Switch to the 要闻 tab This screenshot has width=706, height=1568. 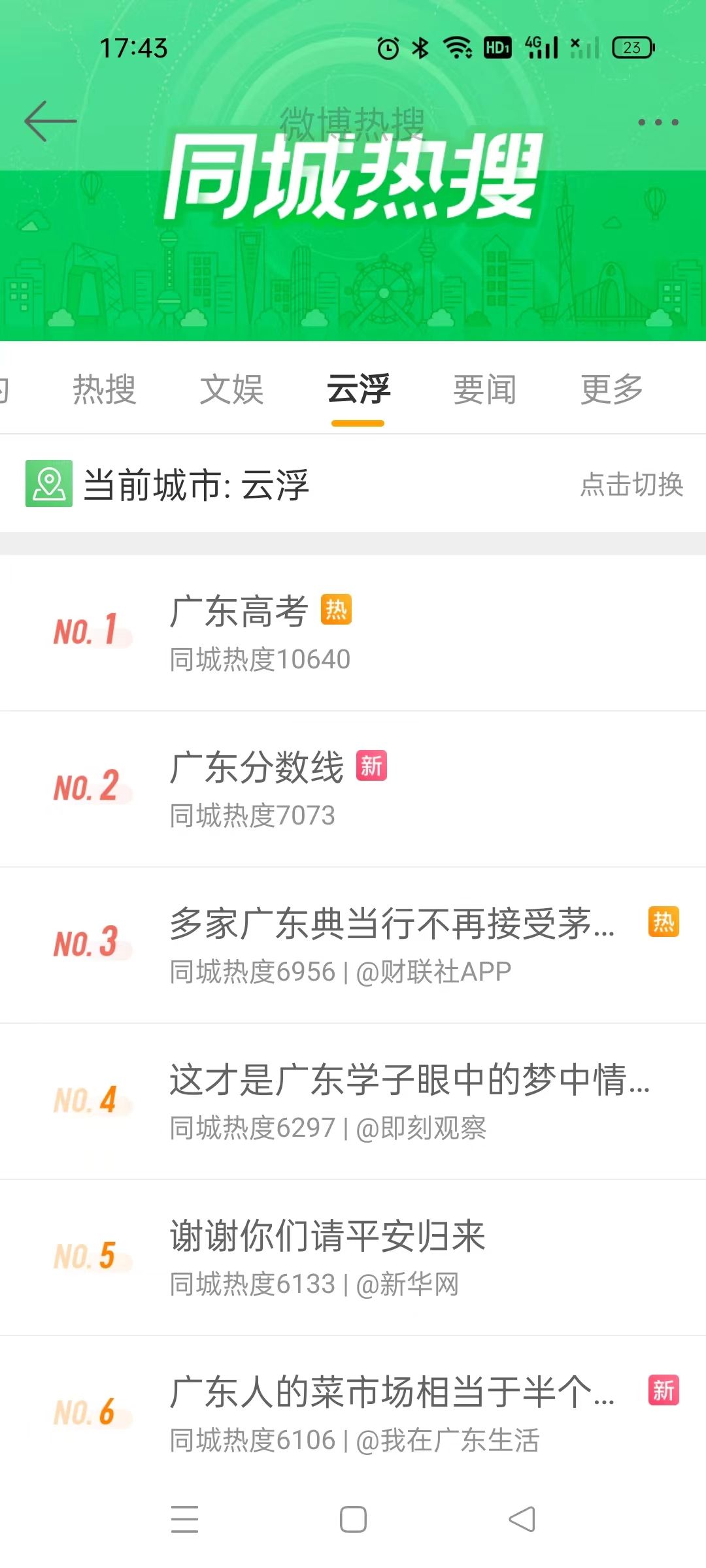(x=484, y=389)
